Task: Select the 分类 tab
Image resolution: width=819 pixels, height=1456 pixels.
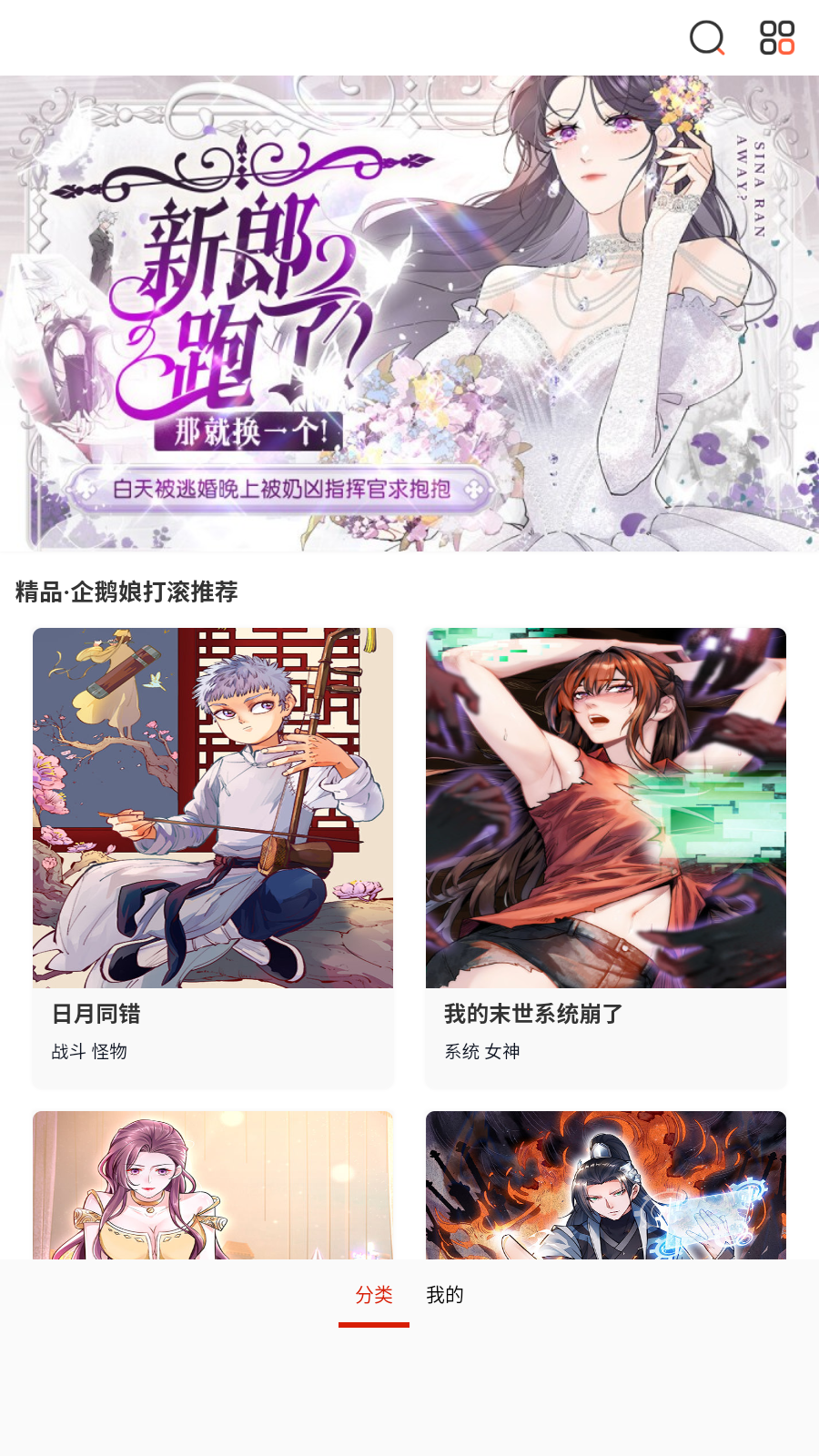Action: pos(374,1295)
